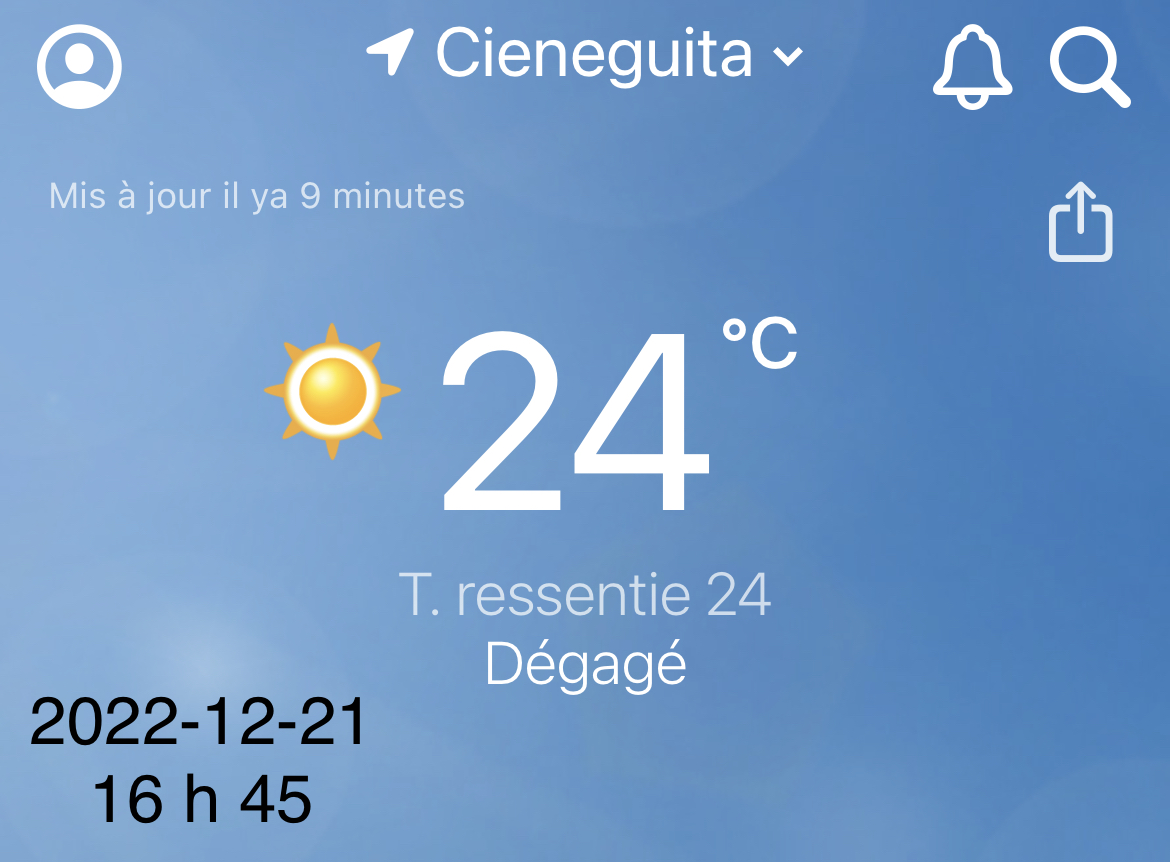Open the notifications bell

click(971, 65)
